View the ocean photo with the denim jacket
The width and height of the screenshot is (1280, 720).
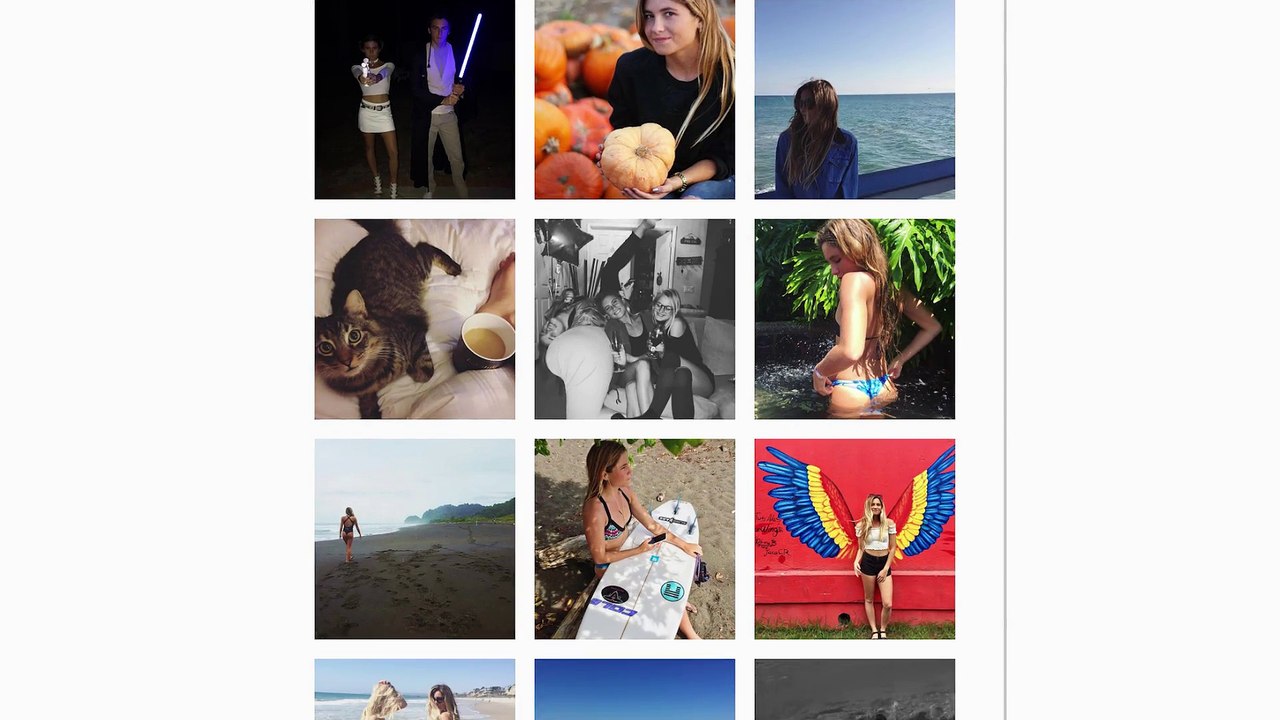click(x=854, y=99)
